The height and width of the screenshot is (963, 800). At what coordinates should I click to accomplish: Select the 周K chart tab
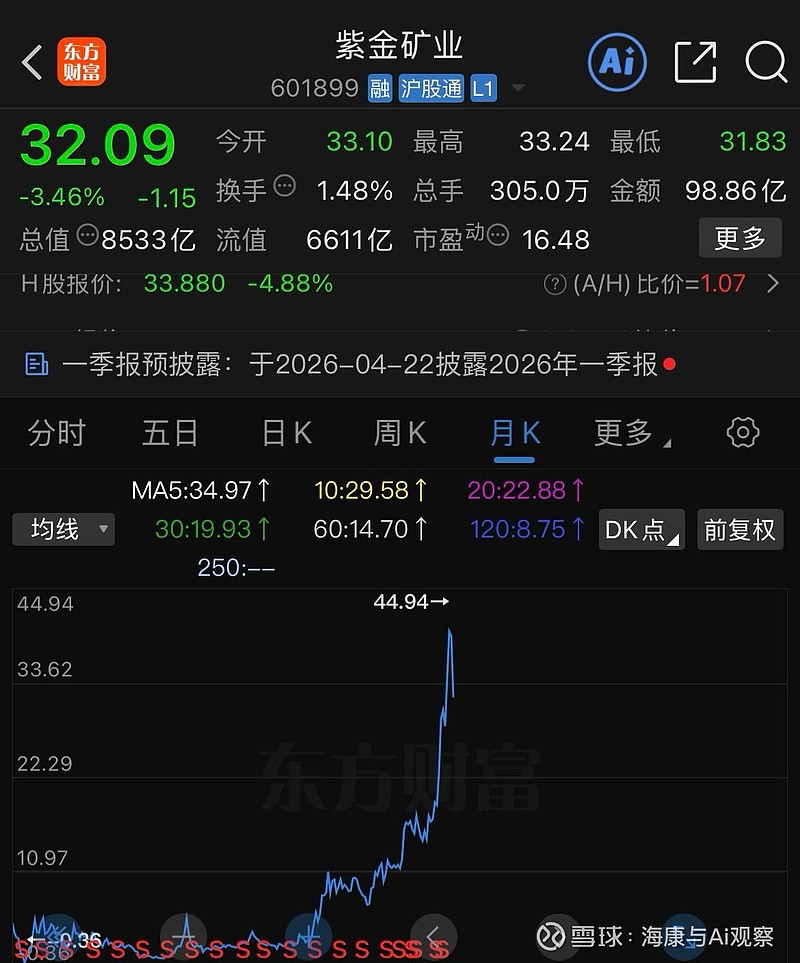click(x=400, y=434)
